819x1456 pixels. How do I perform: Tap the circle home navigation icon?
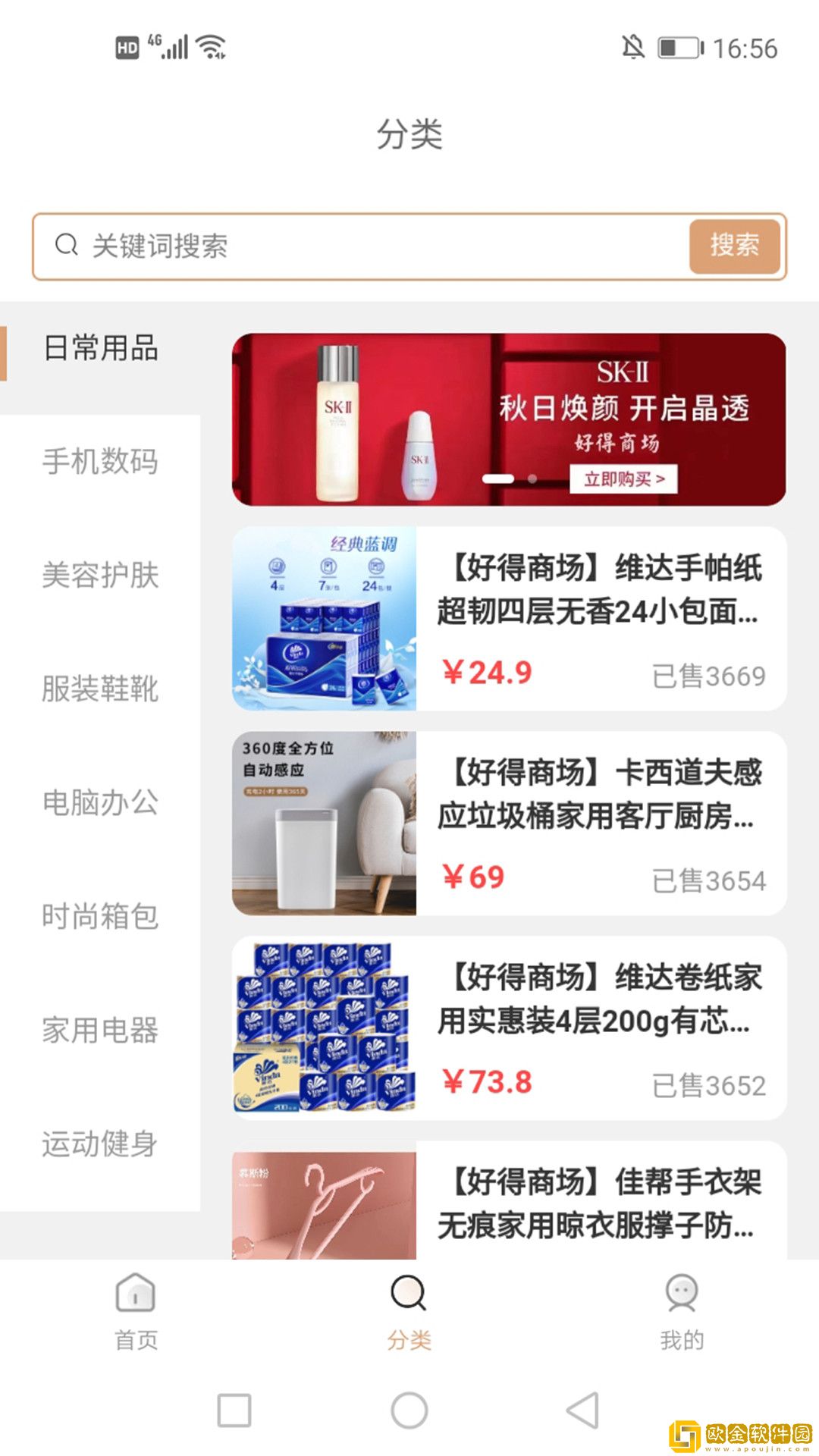(409, 1408)
